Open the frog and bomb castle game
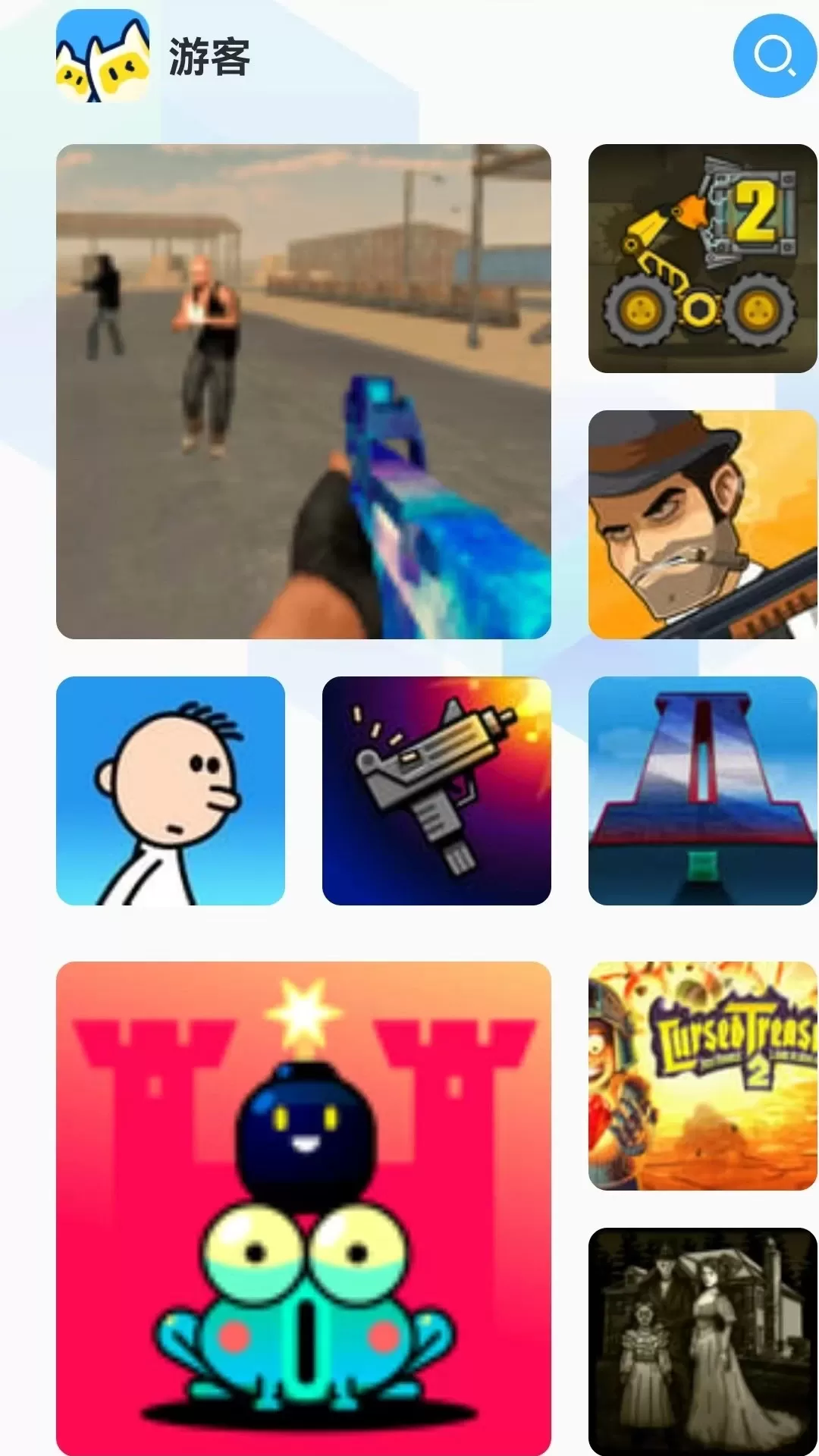 pyautogui.click(x=303, y=1207)
